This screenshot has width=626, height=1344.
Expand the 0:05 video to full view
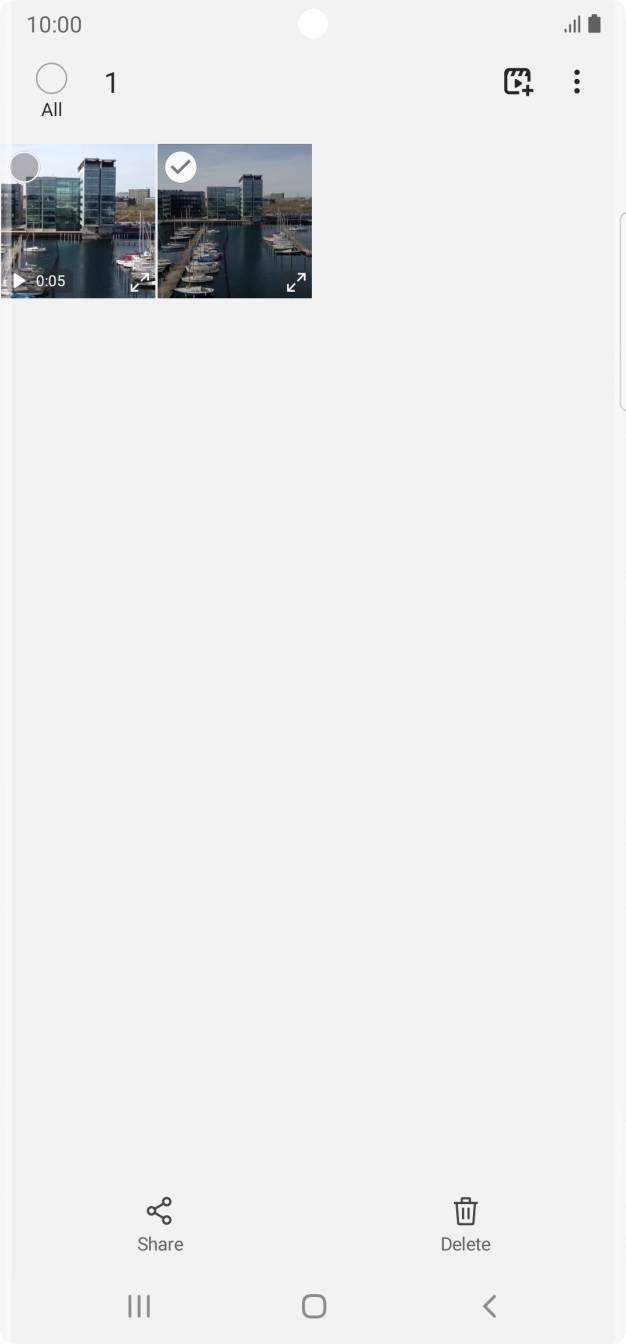140,283
